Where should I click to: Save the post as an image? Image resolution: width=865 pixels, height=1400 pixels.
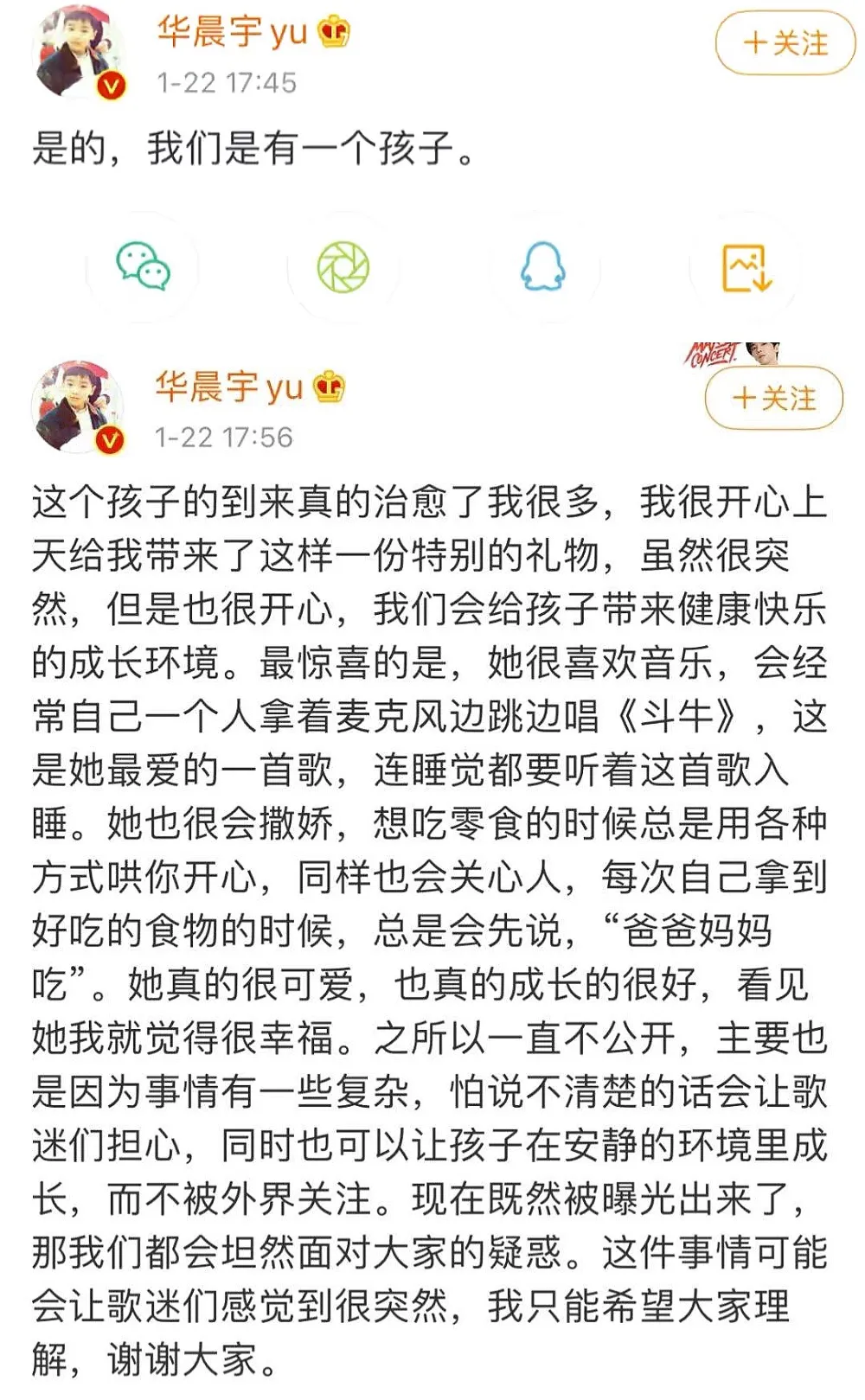745,267
